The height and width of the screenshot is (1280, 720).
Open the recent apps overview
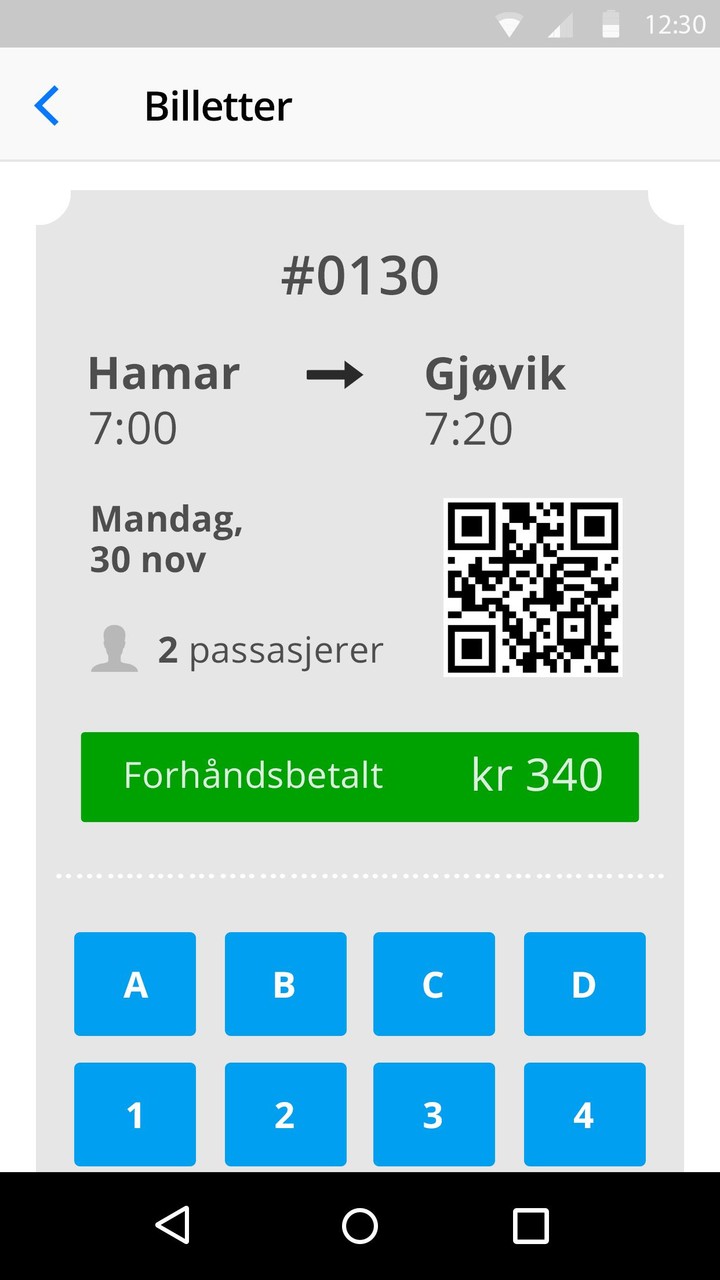[531, 1226]
